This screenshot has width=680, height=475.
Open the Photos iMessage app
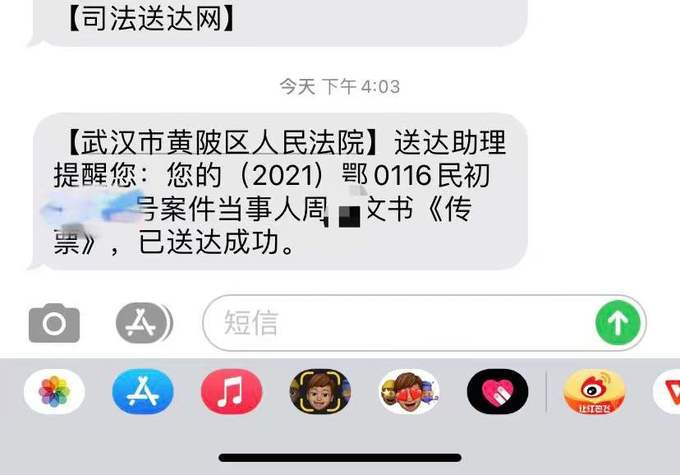[54, 392]
